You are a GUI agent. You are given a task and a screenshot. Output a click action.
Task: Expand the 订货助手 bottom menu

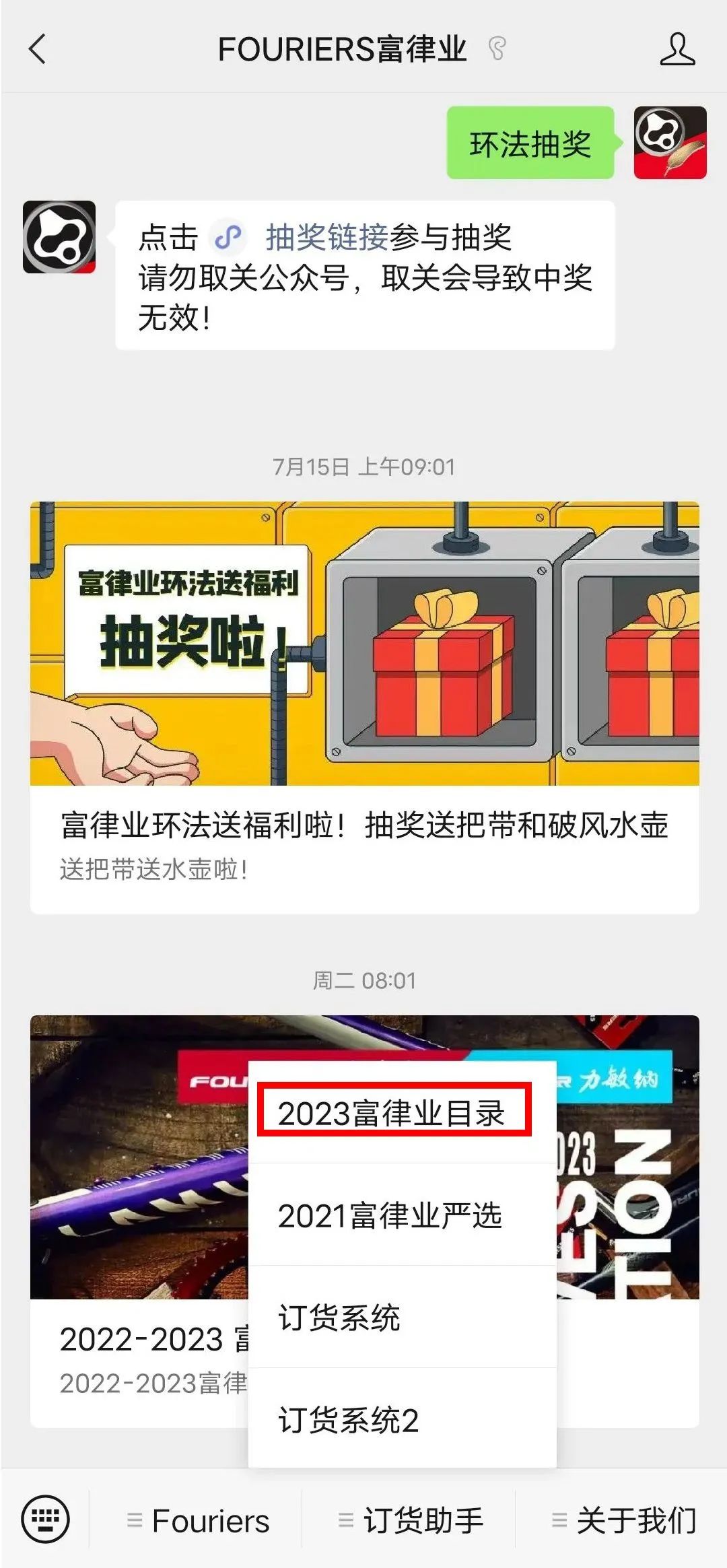click(411, 1521)
